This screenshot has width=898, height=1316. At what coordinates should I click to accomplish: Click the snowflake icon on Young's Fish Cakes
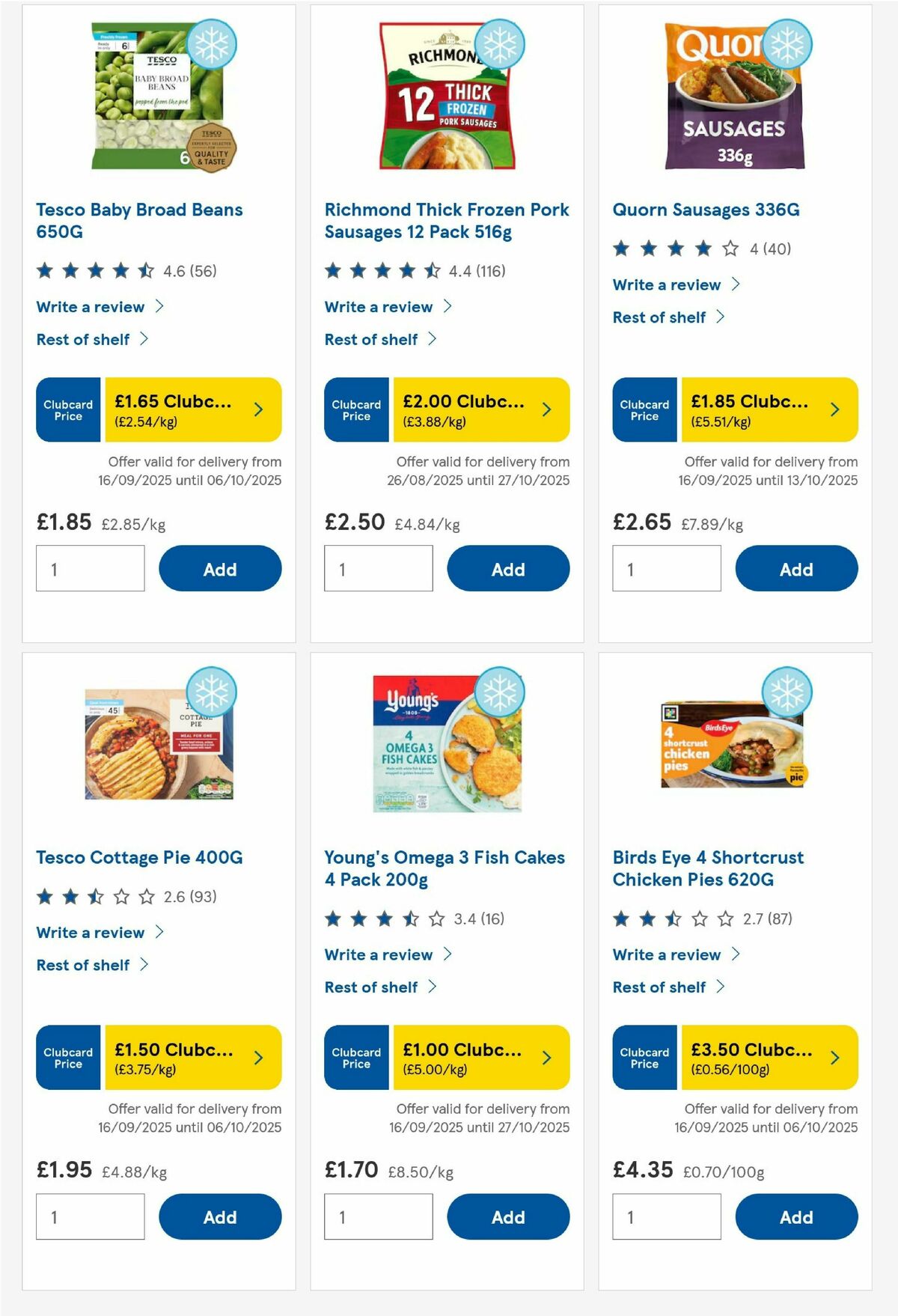click(x=502, y=692)
